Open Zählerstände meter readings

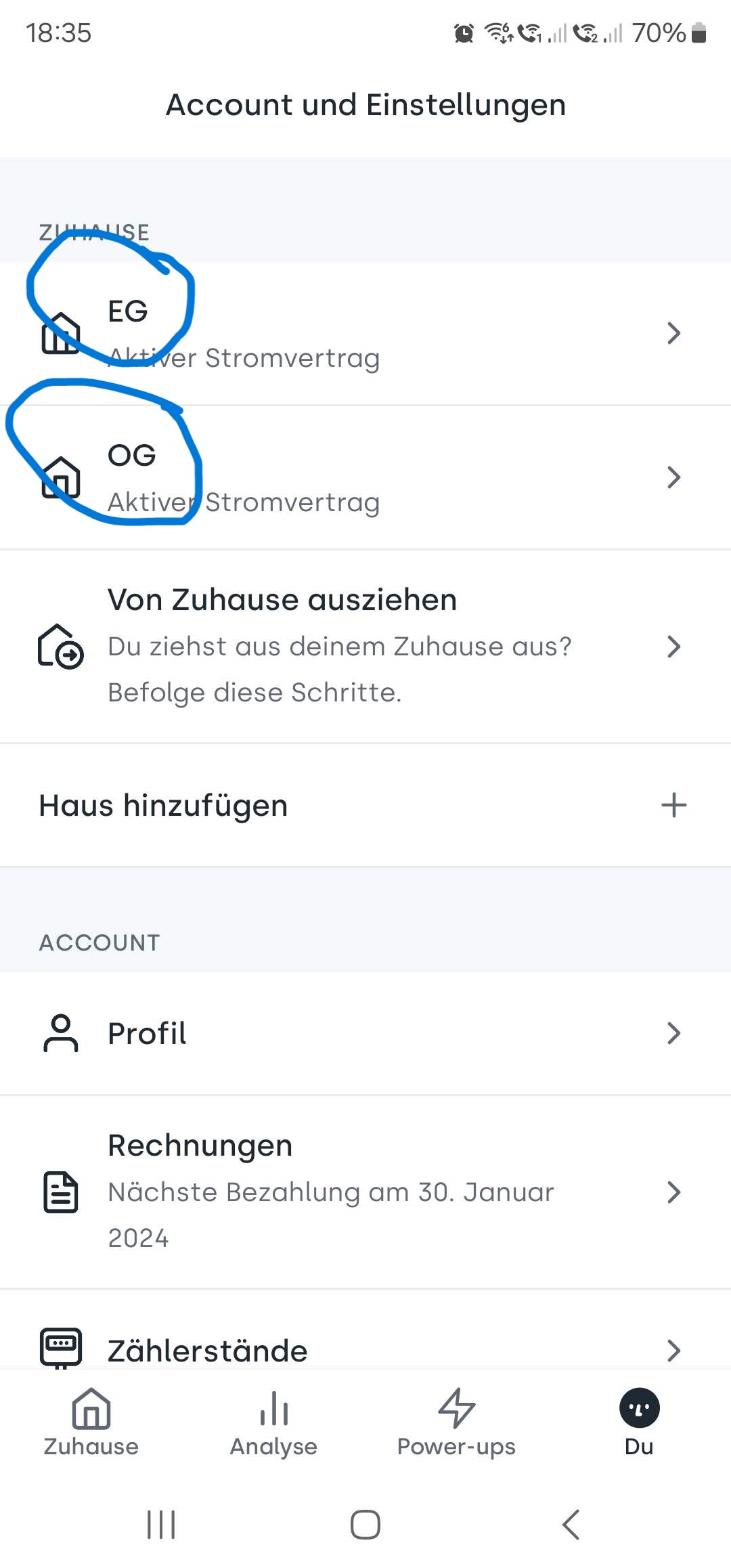coord(365,1350)
